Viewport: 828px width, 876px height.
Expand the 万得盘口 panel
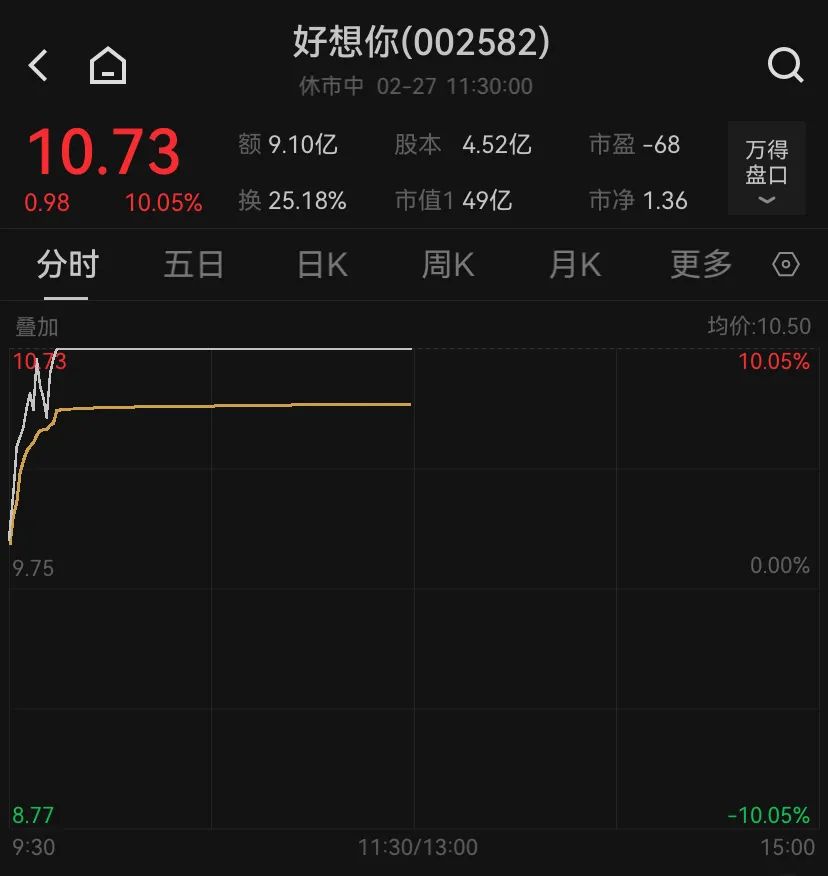(766, 168)
